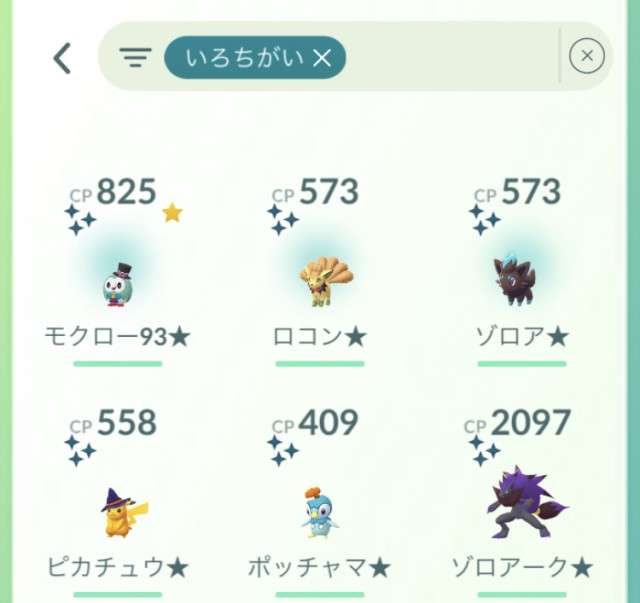This screenshot has height=603, width=640.
Task: Open モクロー93★ with CP 825
Action: pyautogui.click(x=118, y=287)
